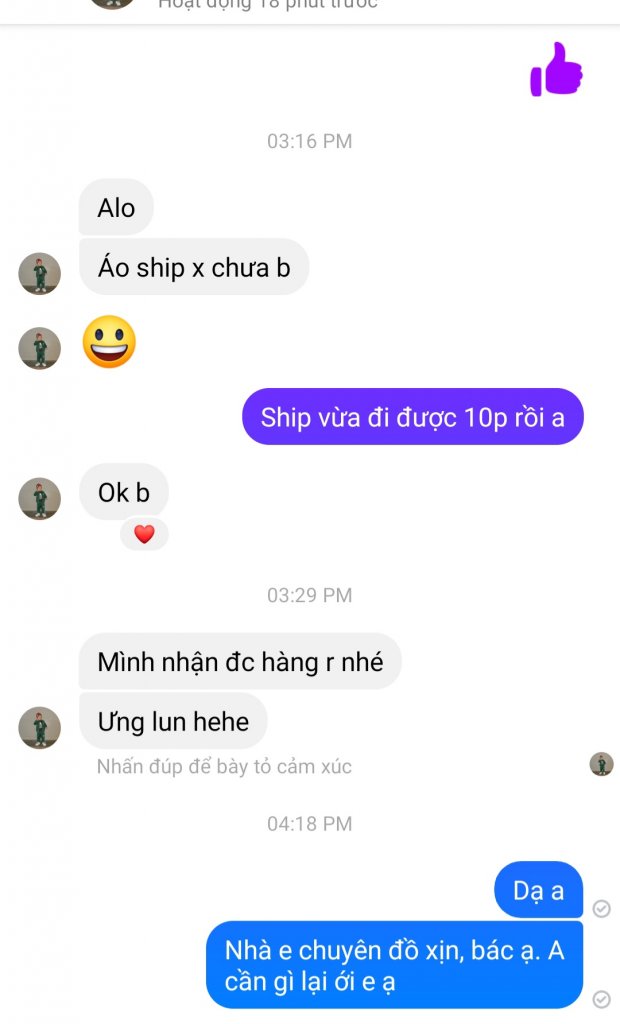Tap the 'Áo ship x chưa b' message
Image resolution: width=620 pixels, height=1024 pixels.
point(194,267)
